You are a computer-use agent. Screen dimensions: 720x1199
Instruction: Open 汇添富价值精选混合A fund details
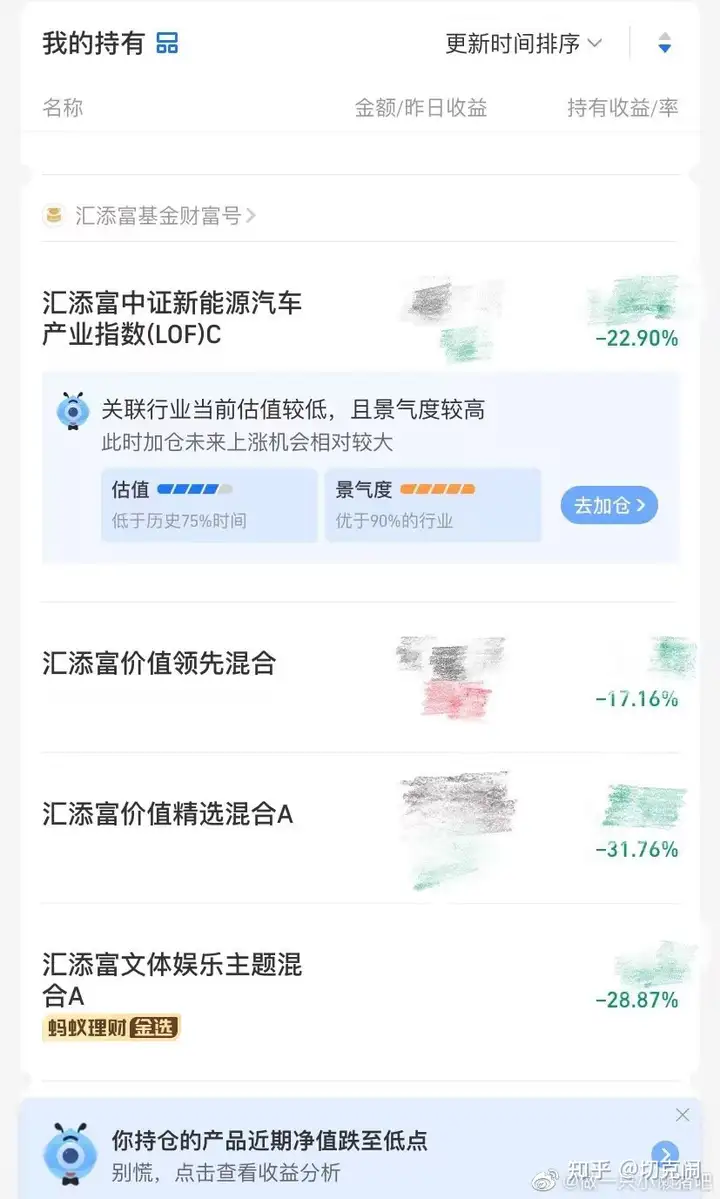pyautogui.click(x=167, y=814)
